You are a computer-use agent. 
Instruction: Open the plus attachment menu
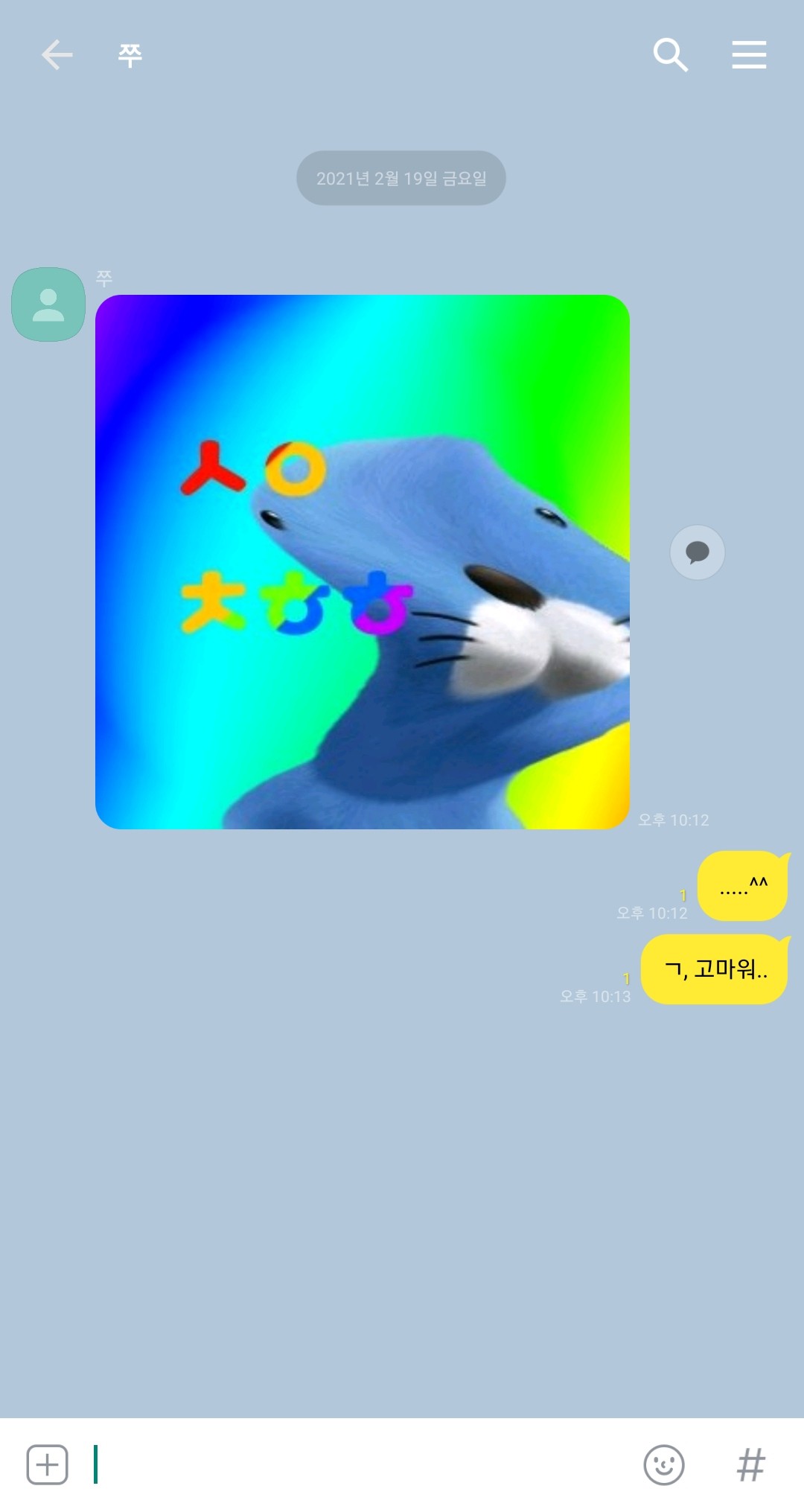point(48,1465)
